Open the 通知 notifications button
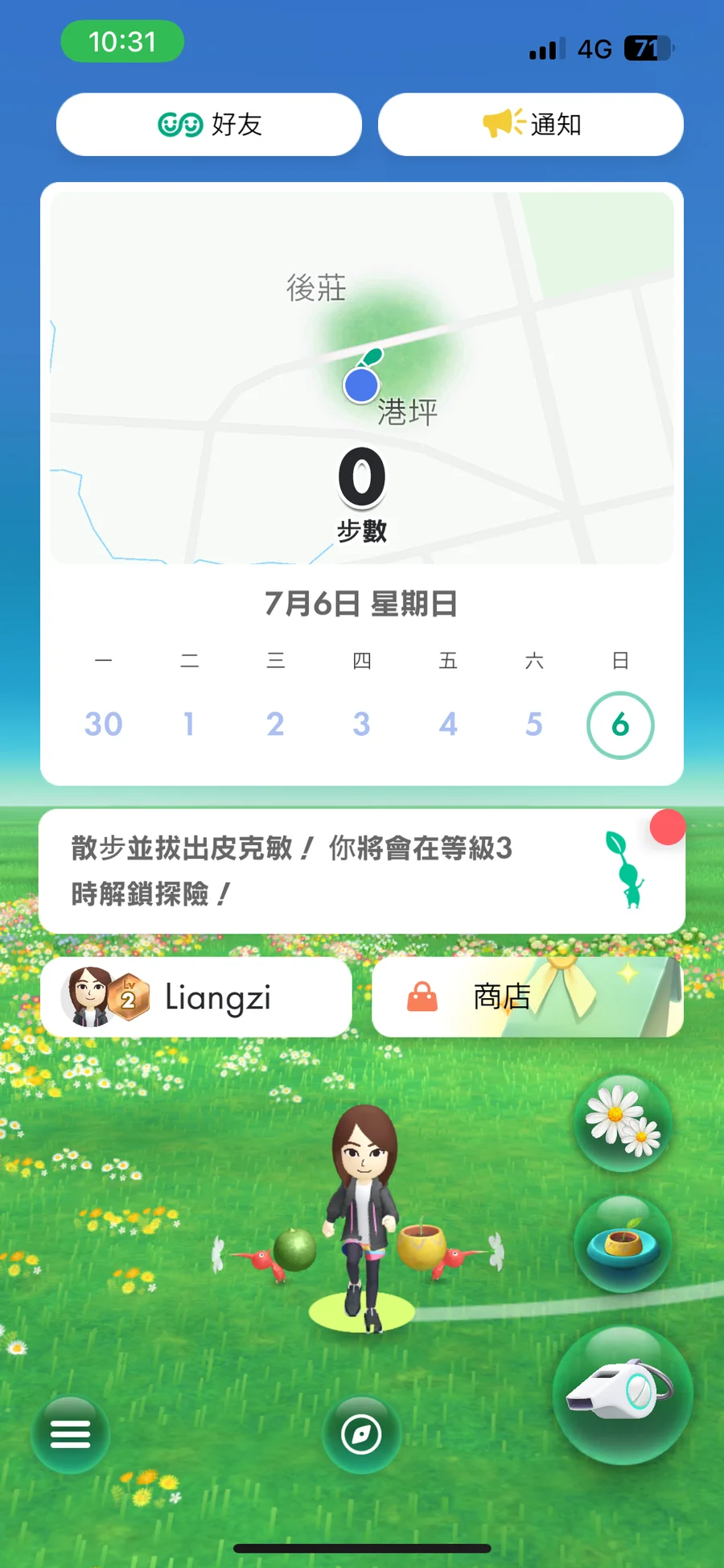 (x=530, y=125)
